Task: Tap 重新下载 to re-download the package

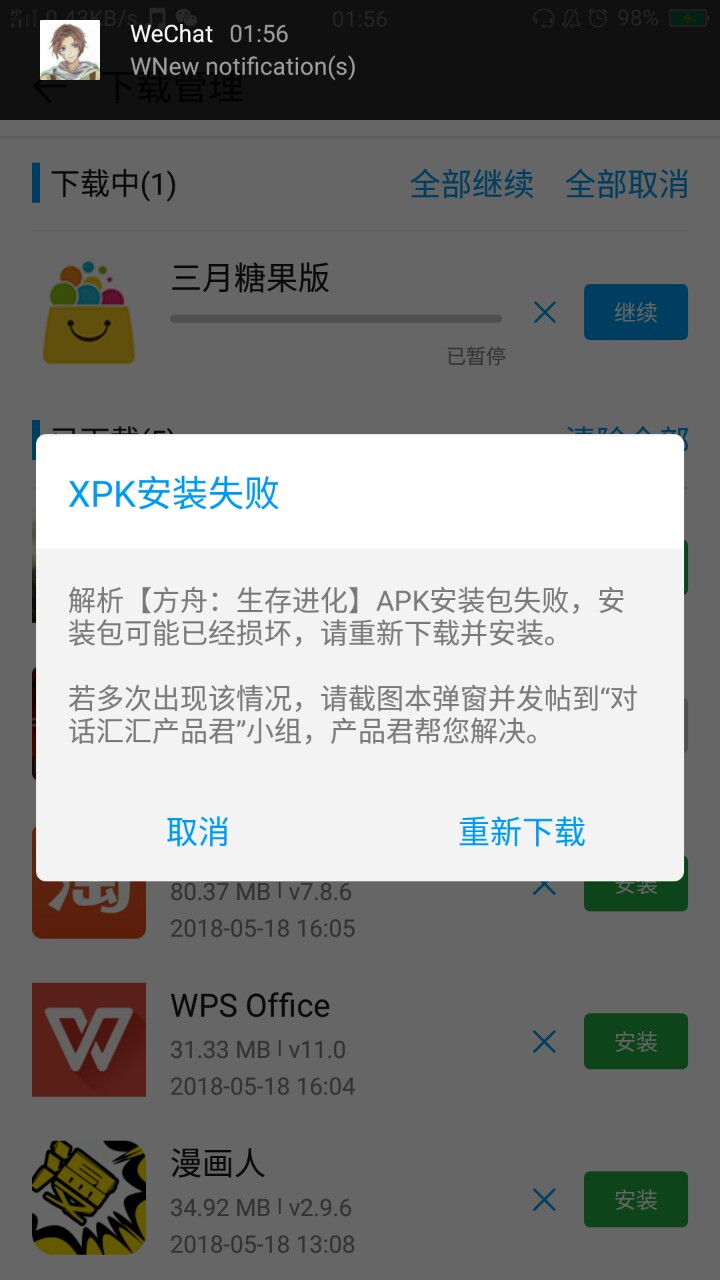Action: [x=522, y=832]
